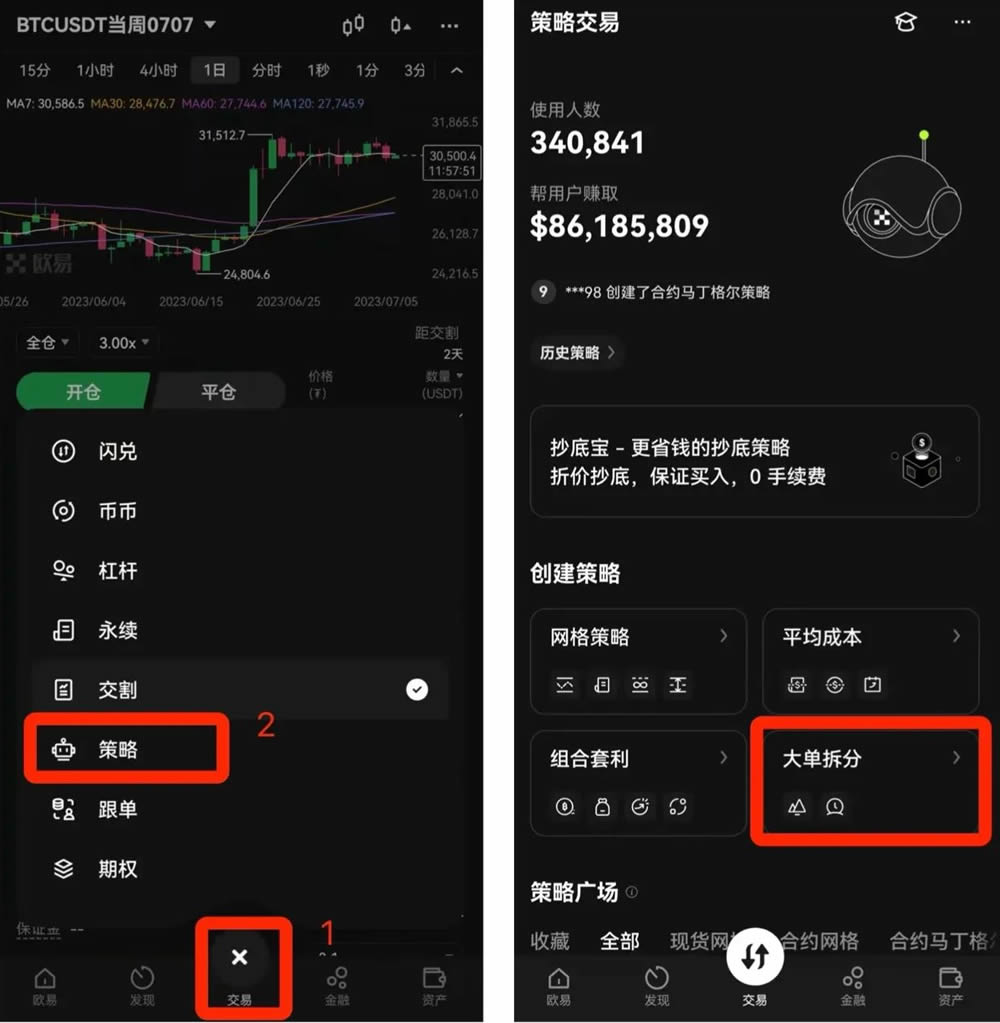This screenshot has width=1000, height=1023.
Task: Open the graduation-cap tutorial icon beside 策略交易
Action: [x=905, y=22]
